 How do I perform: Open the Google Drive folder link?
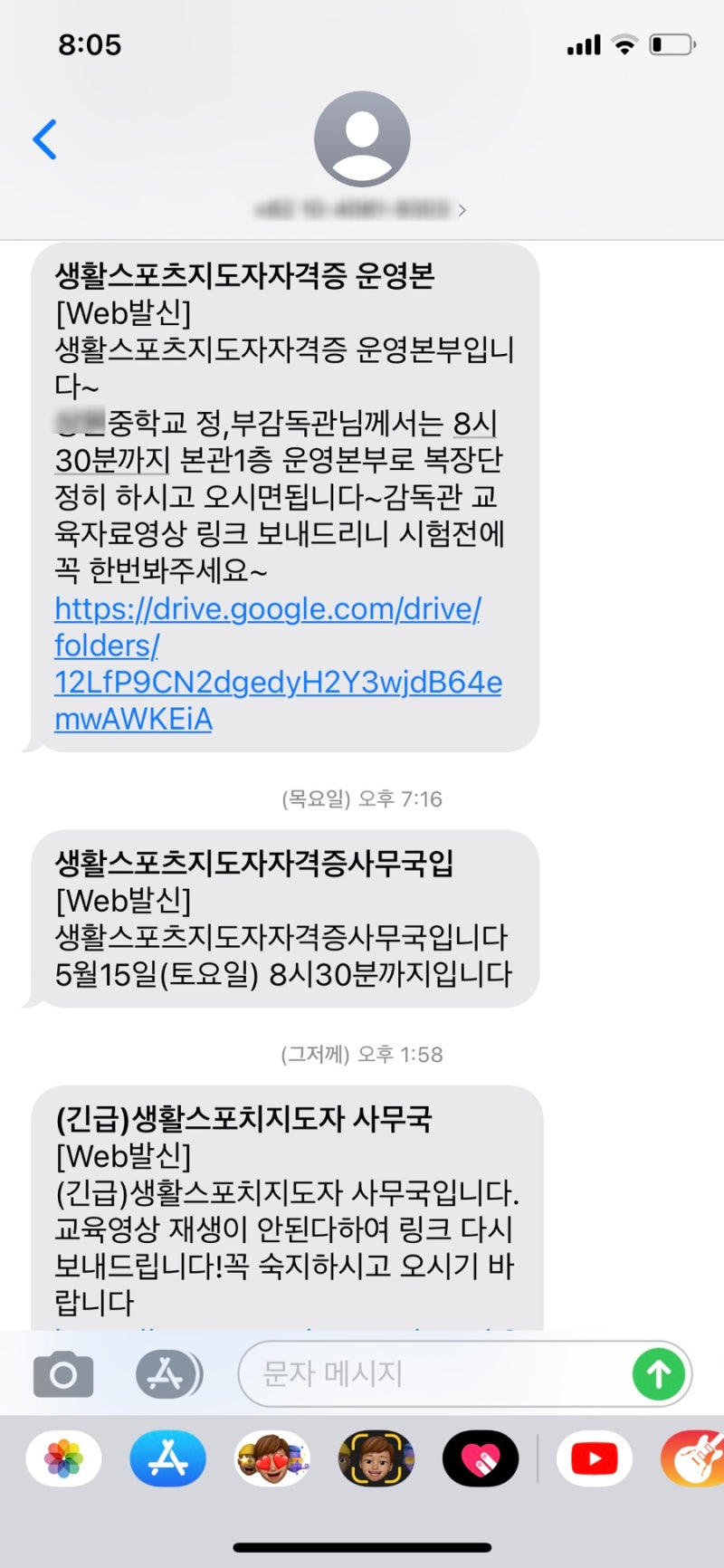(x=271, y=664)
